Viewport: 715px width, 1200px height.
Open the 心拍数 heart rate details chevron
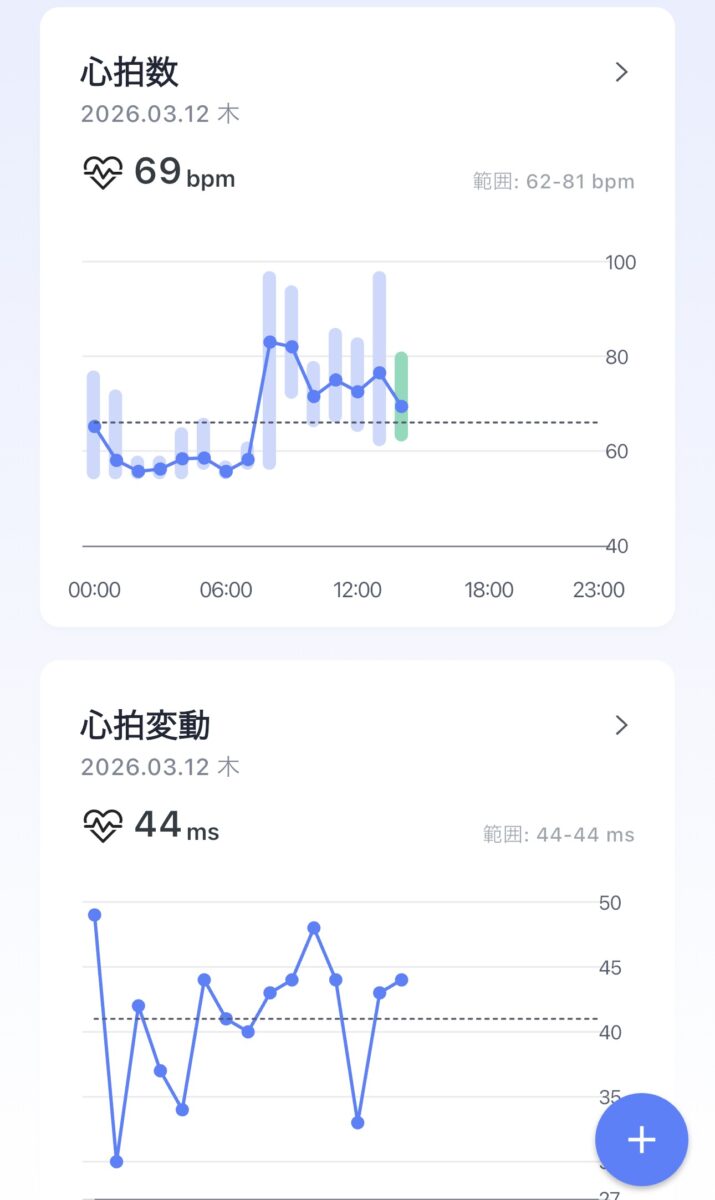click(621, 72)
